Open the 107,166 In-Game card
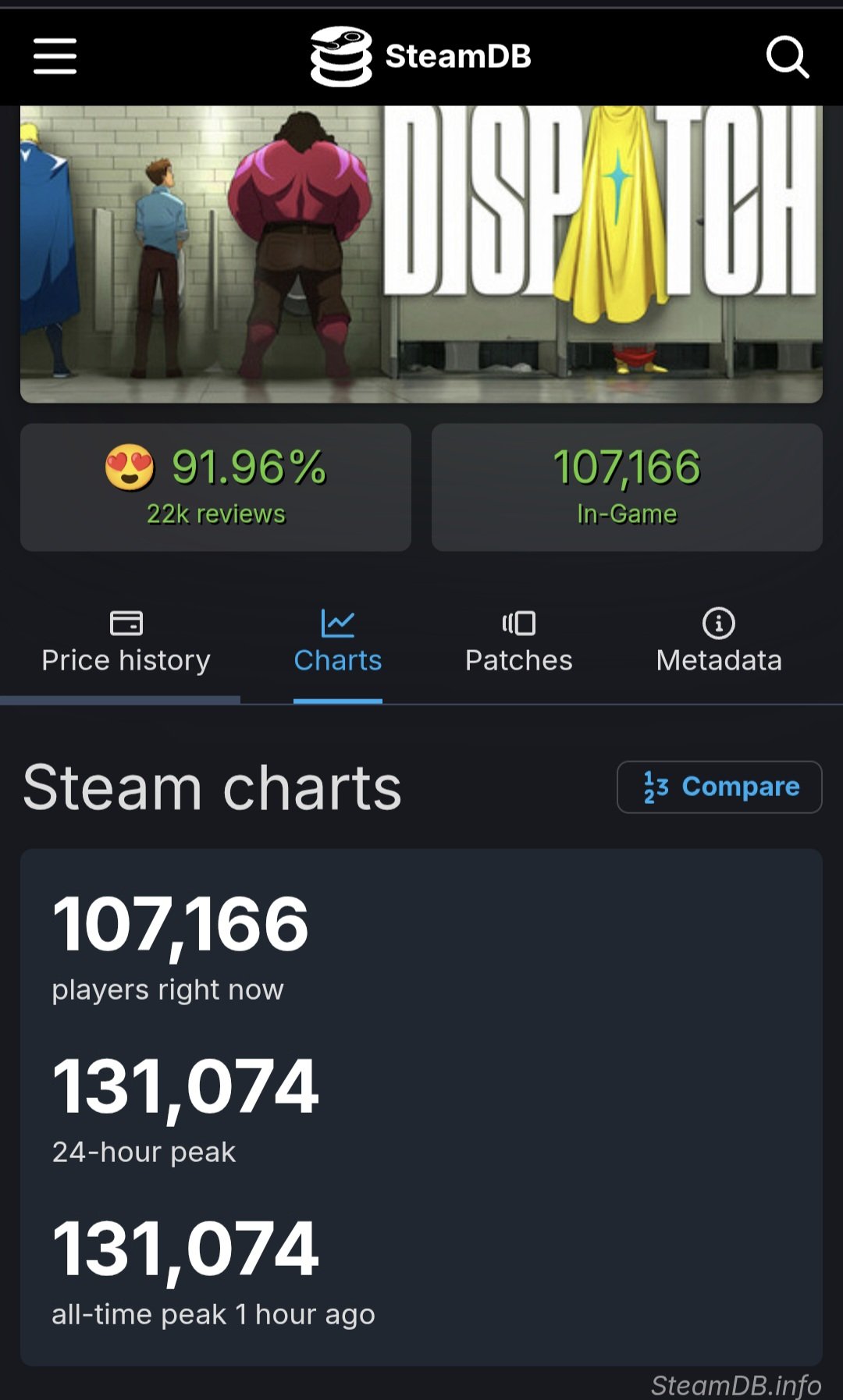 click(x=627, y=488)
